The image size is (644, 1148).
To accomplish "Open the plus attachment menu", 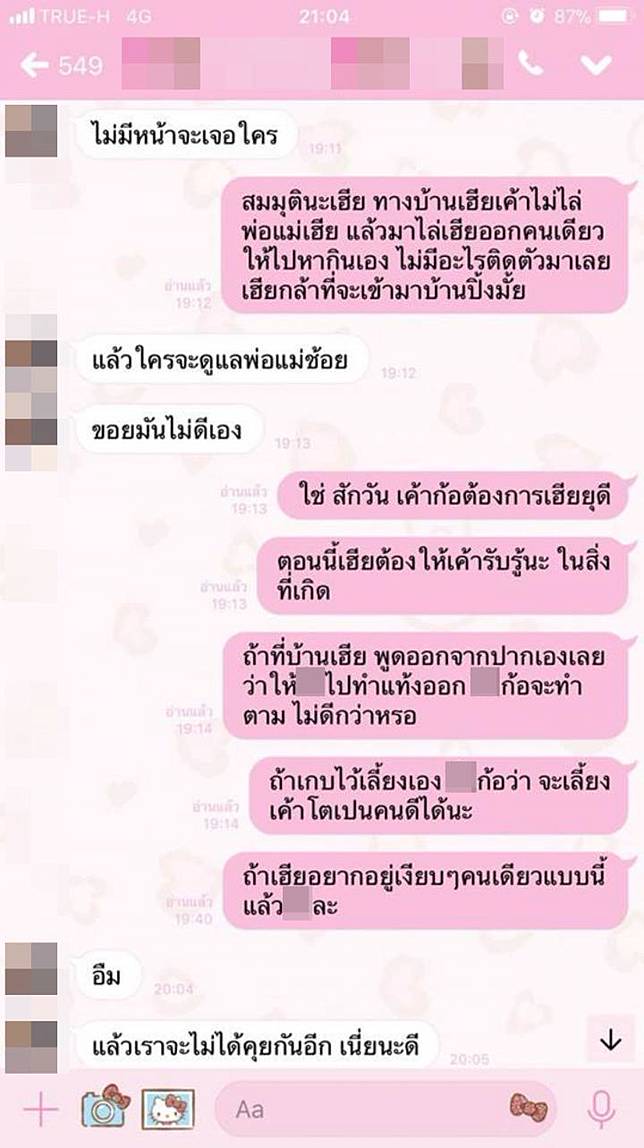I will (39, 1108).
